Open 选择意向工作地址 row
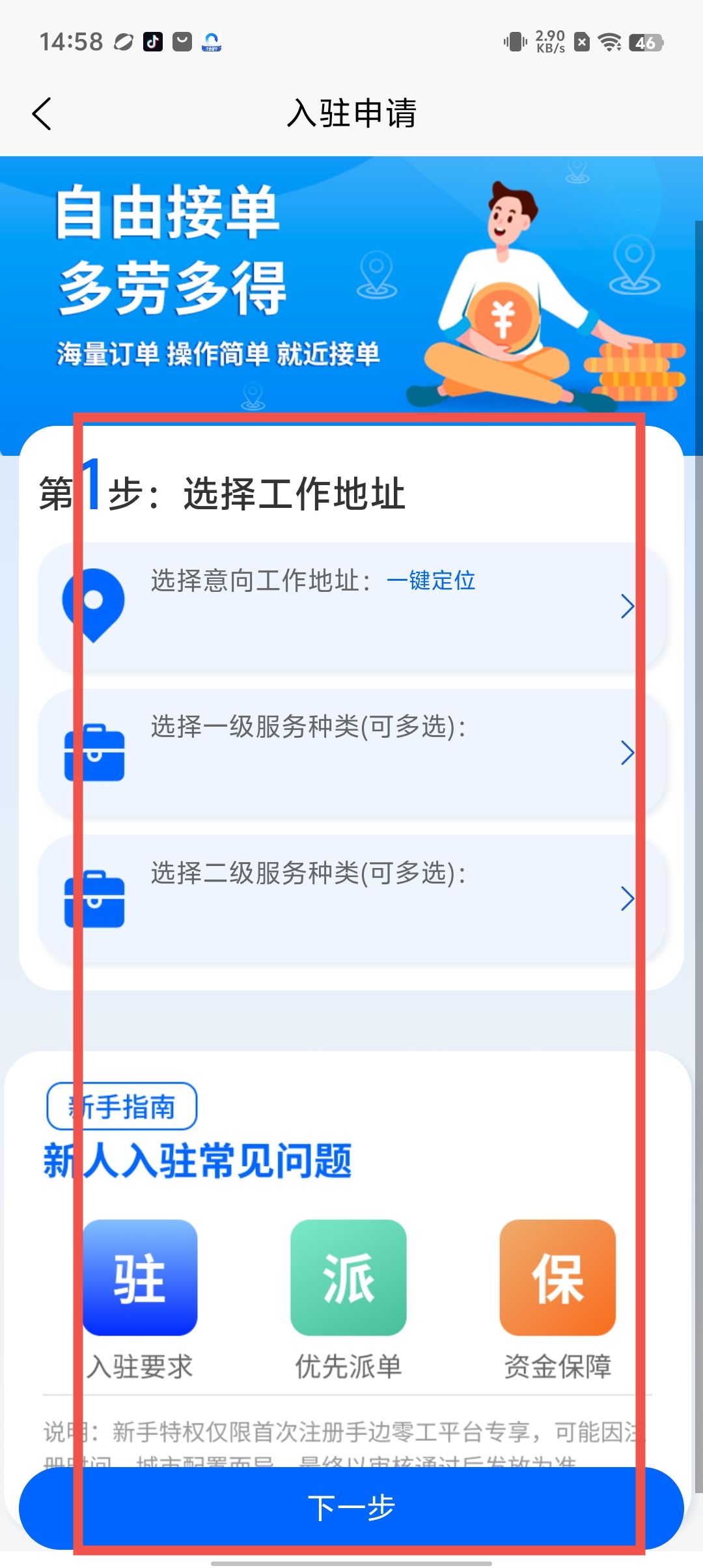Screen dimensions: 703x1568 351,607
